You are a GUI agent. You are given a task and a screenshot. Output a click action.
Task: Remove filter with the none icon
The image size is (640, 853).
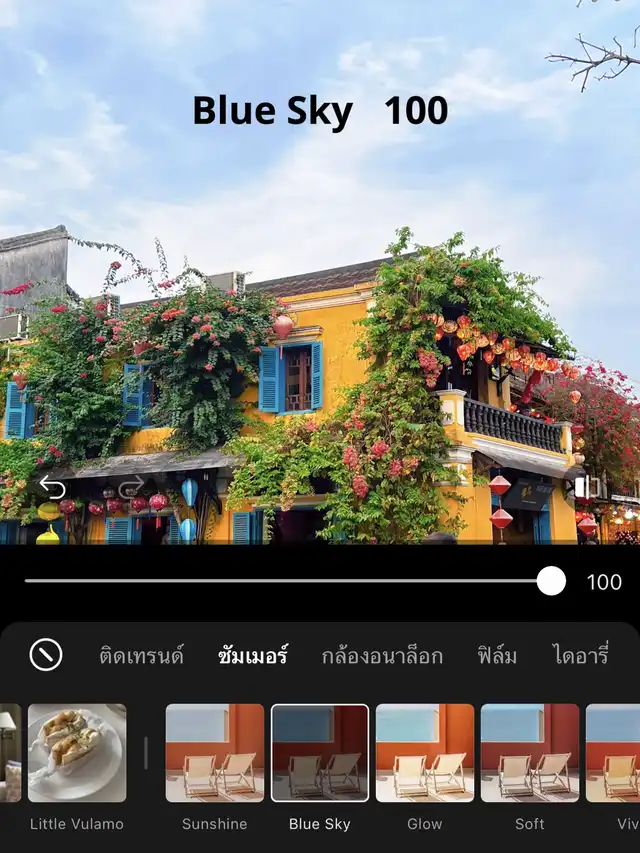point(46,655)
